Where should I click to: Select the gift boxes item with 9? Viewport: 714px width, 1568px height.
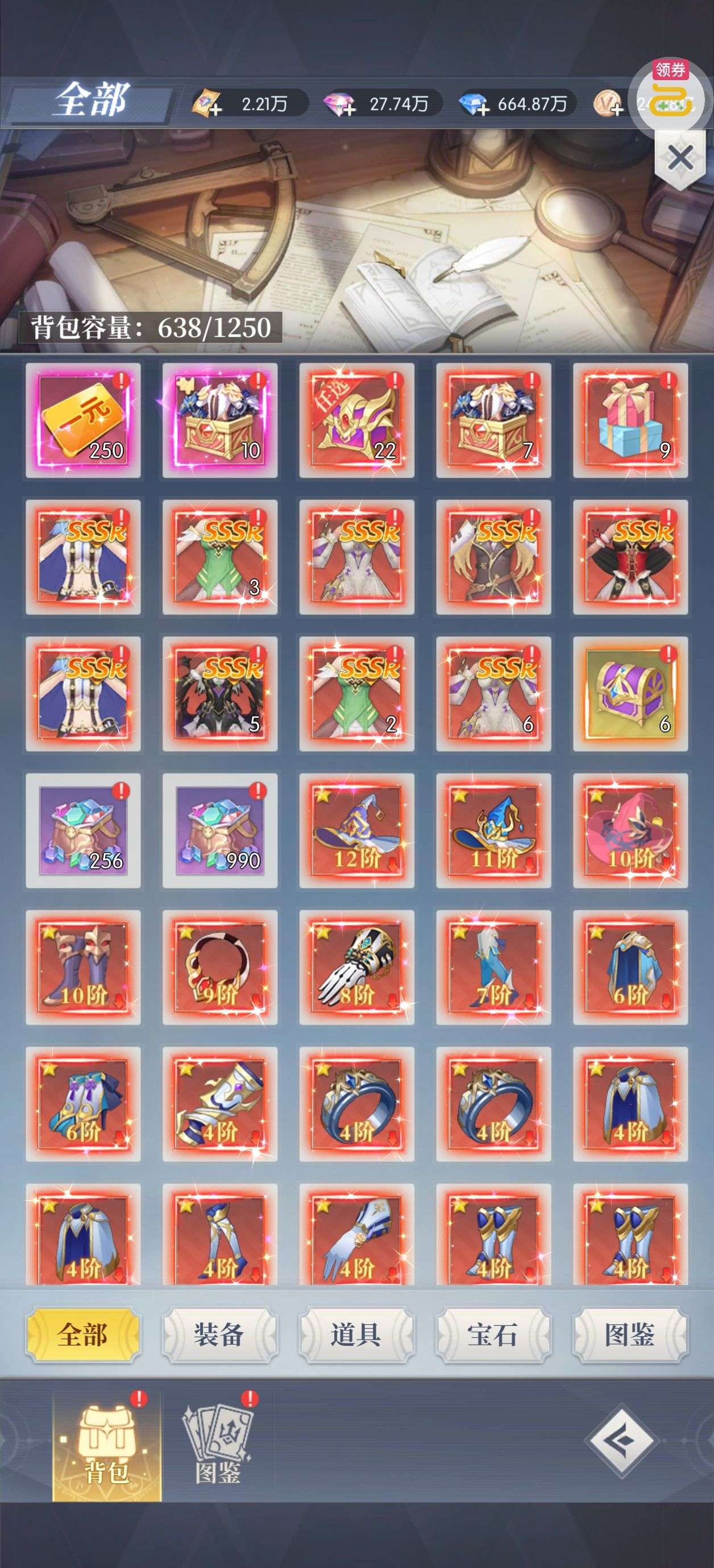(x=630, y=420)
